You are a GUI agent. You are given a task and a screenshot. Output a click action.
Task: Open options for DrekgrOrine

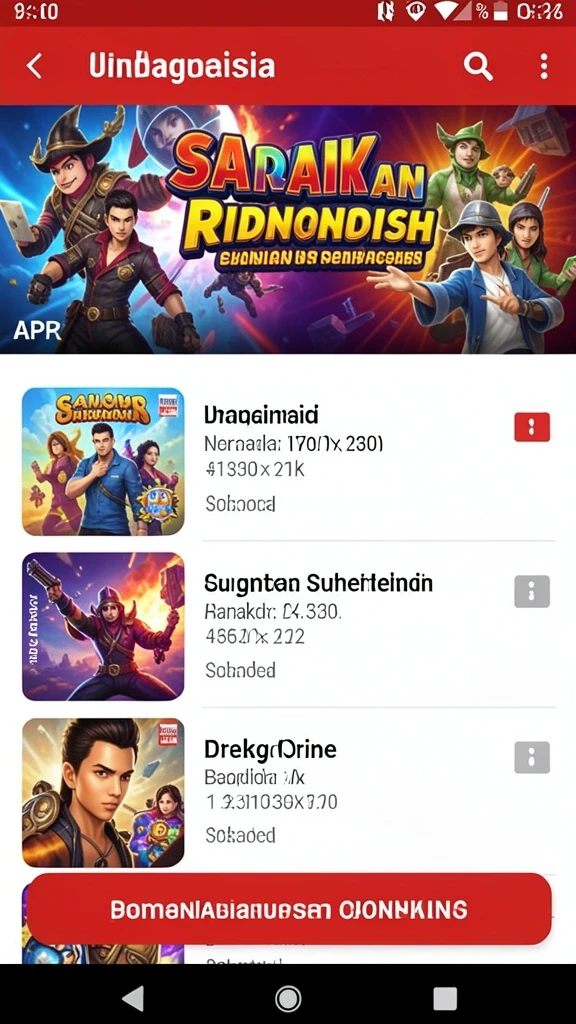point(532,758)
